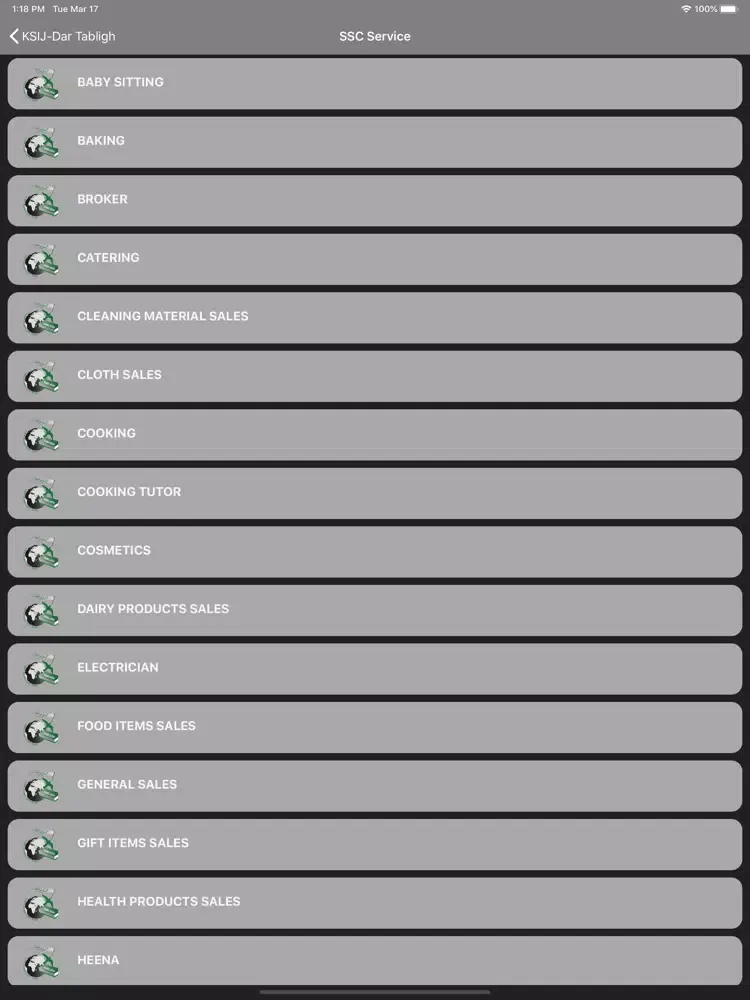Open BROKER services
This screenshot has height=1000, width=750.
pos(375,200)
